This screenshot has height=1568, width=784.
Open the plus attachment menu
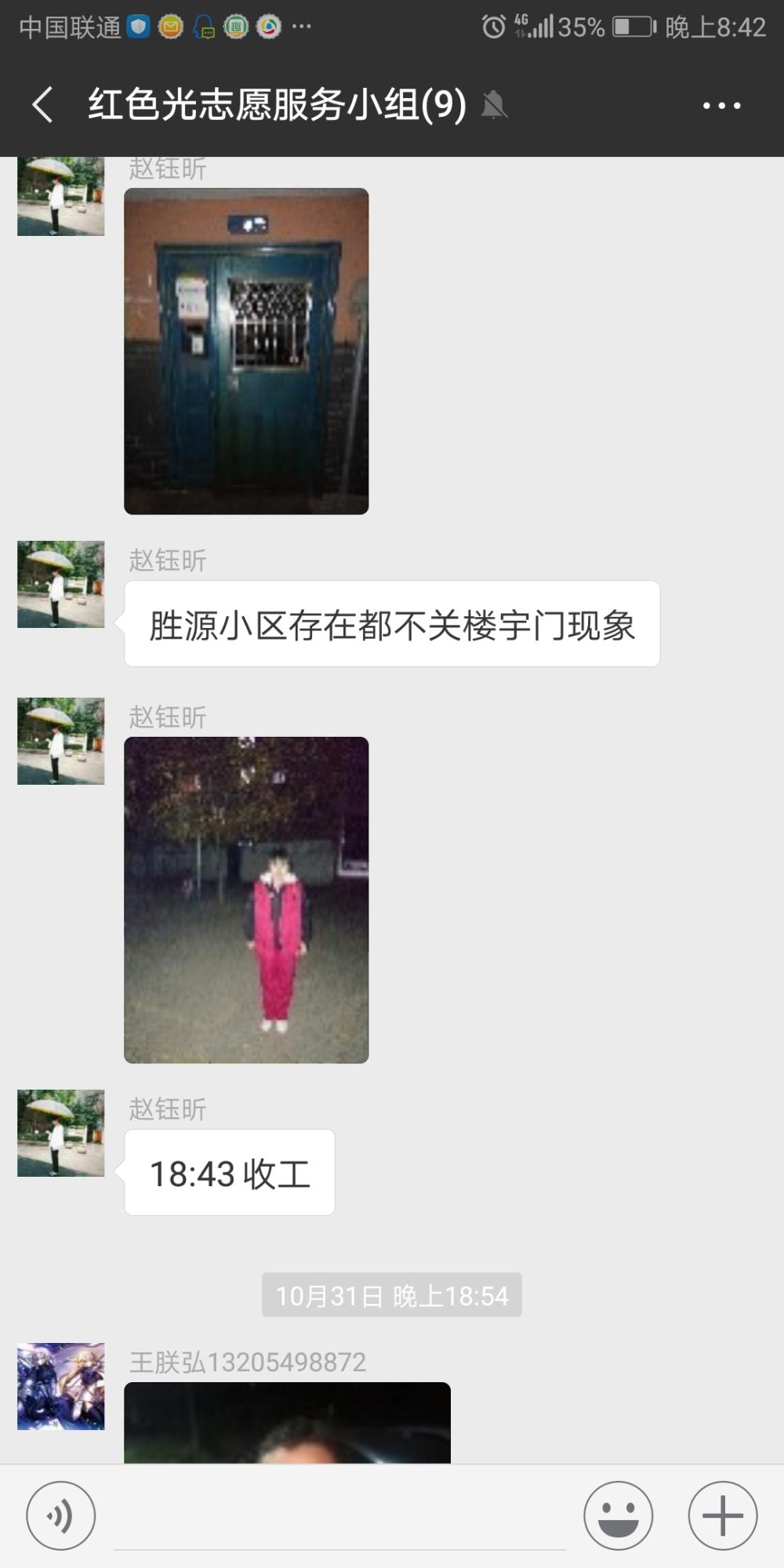coord(723,1515)
